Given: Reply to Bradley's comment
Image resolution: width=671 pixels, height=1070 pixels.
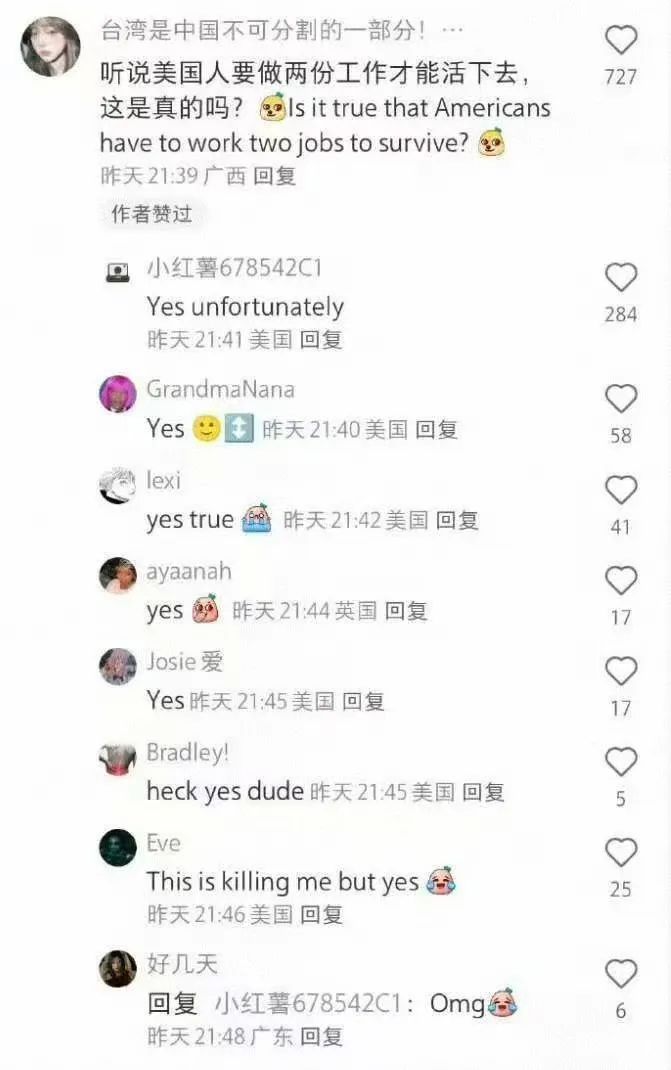Looking at the screenshot, I should (483, 793).
